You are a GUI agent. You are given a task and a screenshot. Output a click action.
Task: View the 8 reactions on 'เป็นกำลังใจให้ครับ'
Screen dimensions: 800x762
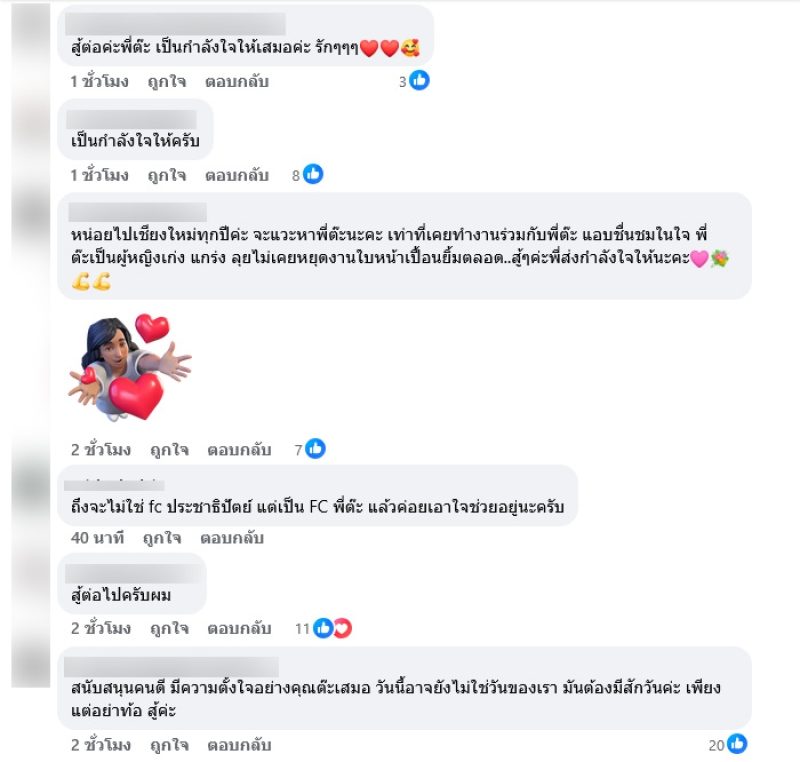(x=307, y=175)
